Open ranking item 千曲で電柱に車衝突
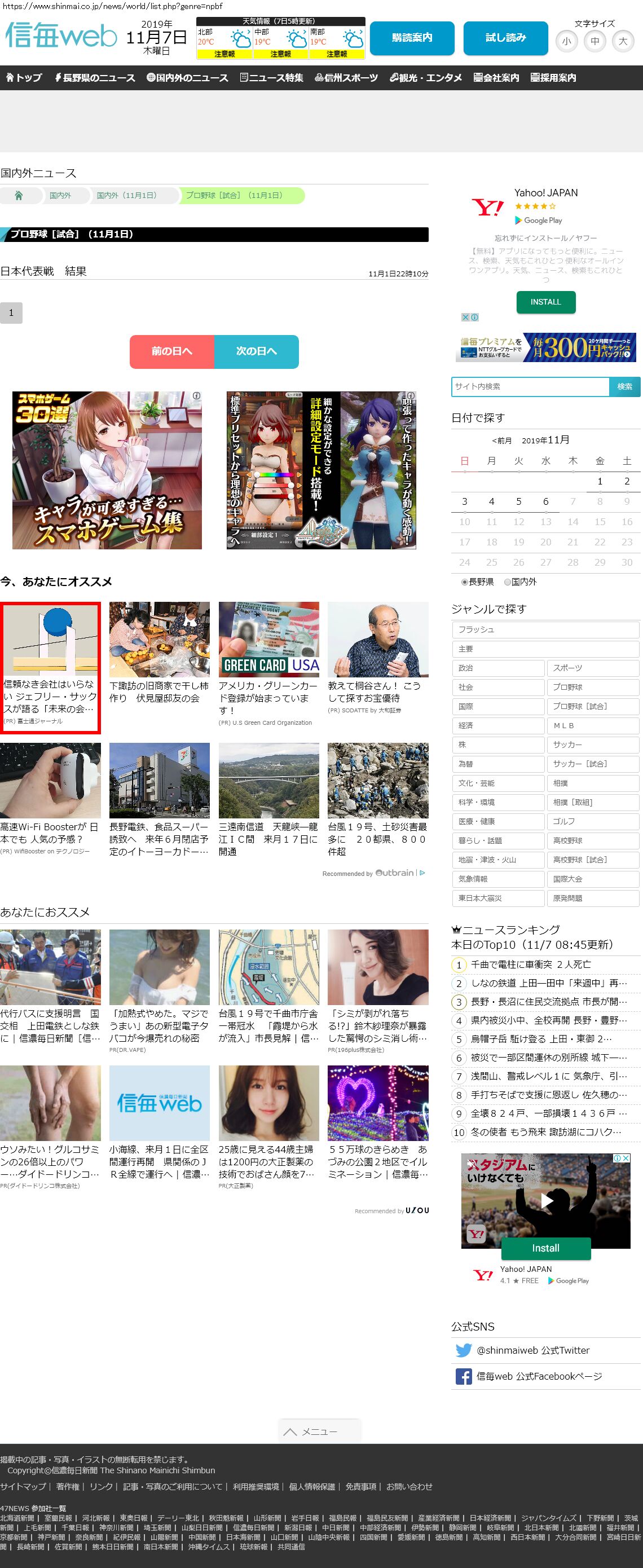643x1568 pixels. [530, 965]
